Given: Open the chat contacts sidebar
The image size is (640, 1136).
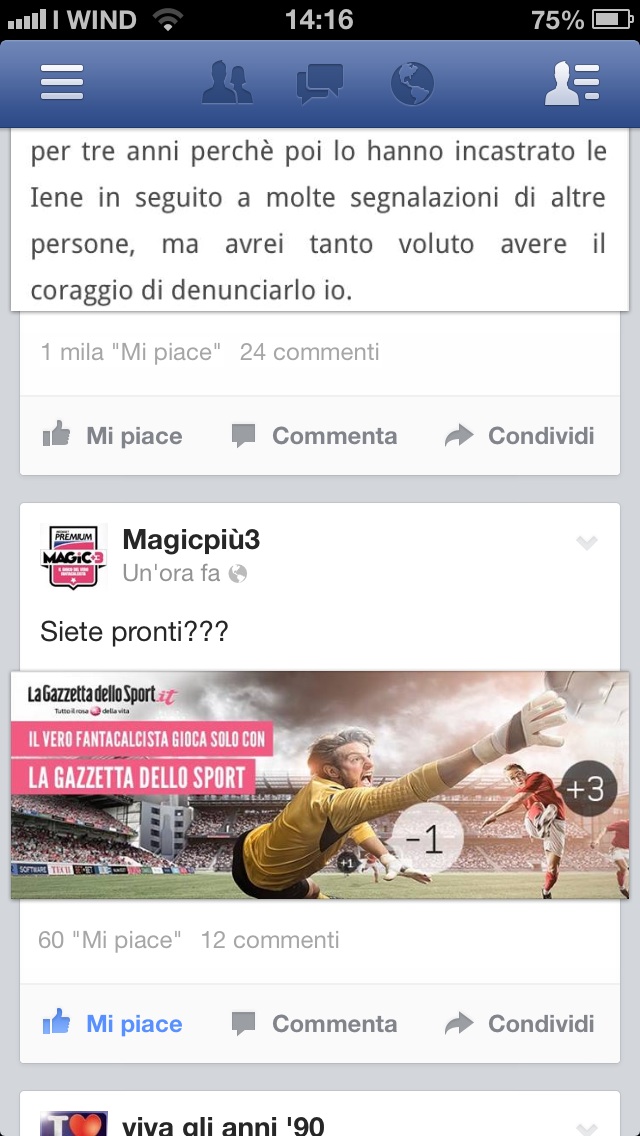Looking at the screenshot, I should (572, 82).
